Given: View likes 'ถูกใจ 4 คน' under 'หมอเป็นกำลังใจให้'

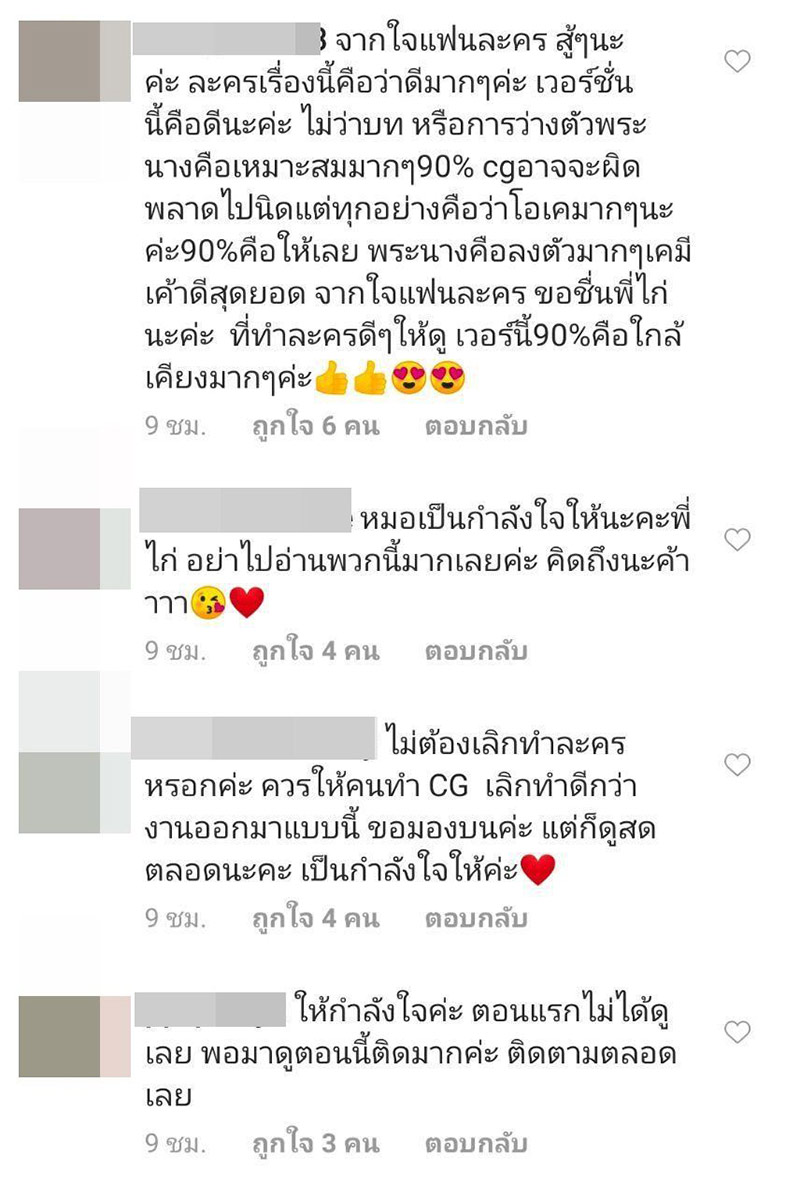Looking at the screenshot, I should click(315, 651).
